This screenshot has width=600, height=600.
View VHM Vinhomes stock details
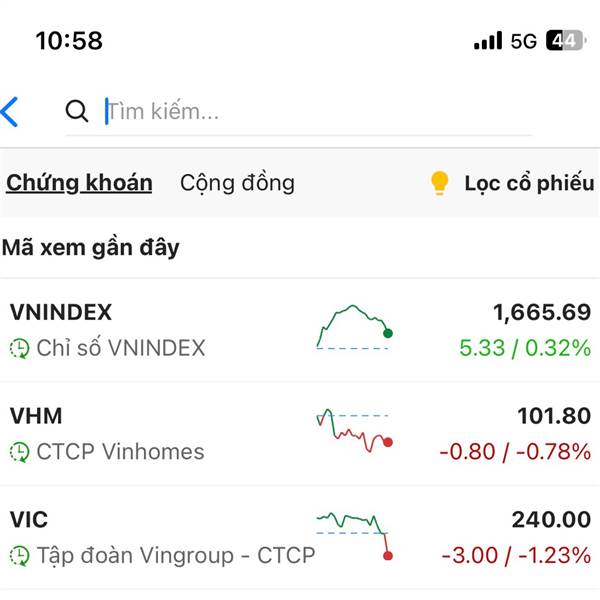coord(300,433)
